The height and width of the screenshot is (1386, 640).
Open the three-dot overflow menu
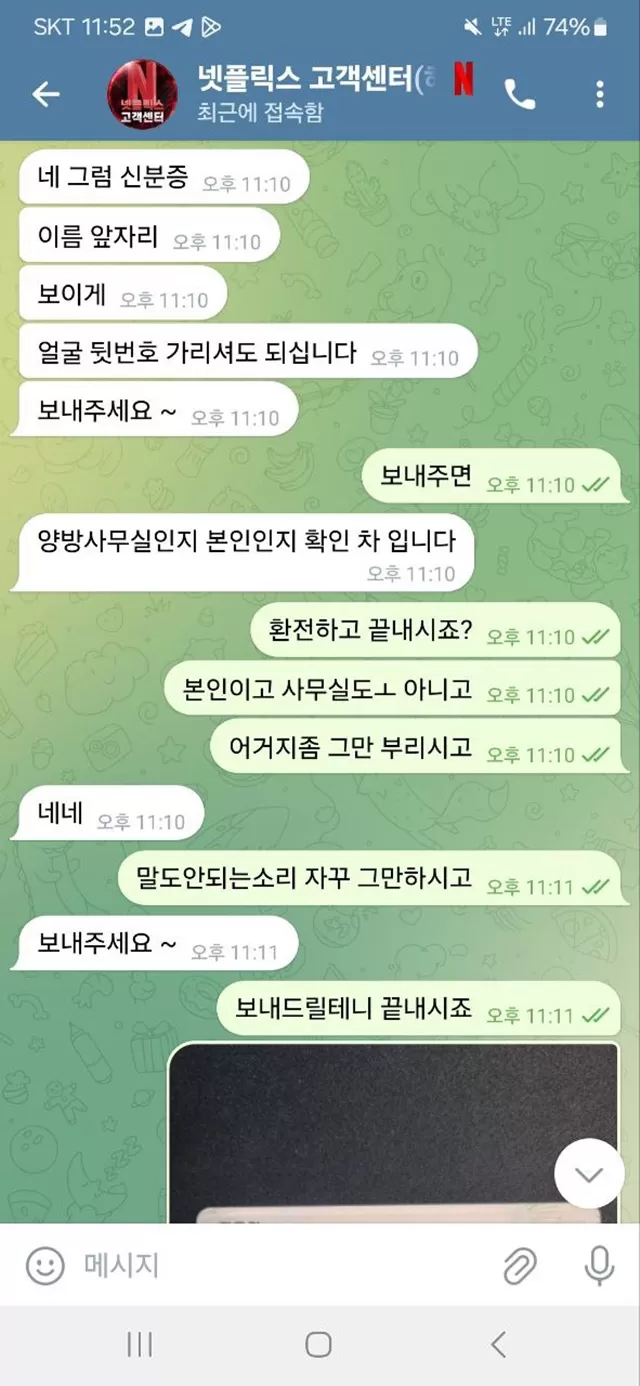pos(599,94)
